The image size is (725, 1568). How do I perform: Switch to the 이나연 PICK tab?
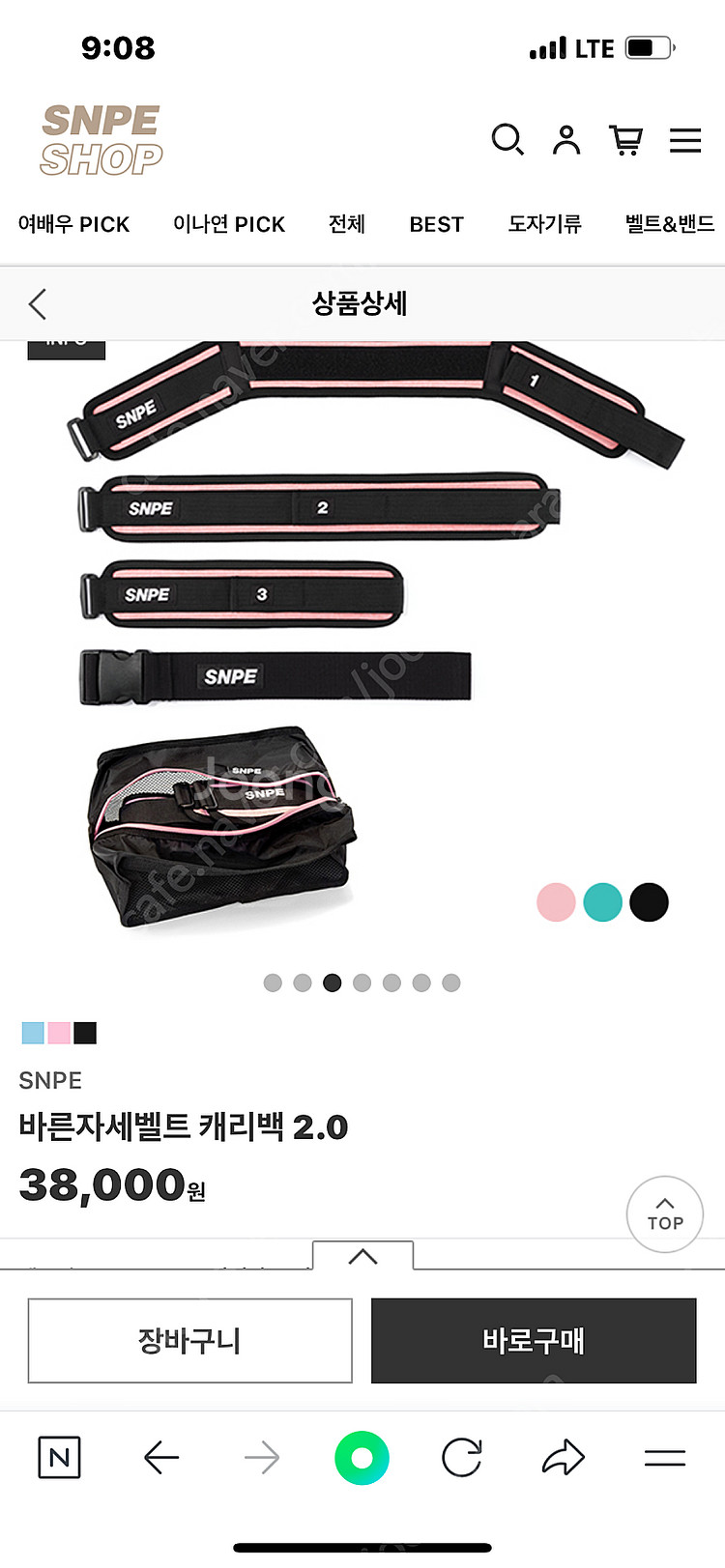tap(229, 224)
